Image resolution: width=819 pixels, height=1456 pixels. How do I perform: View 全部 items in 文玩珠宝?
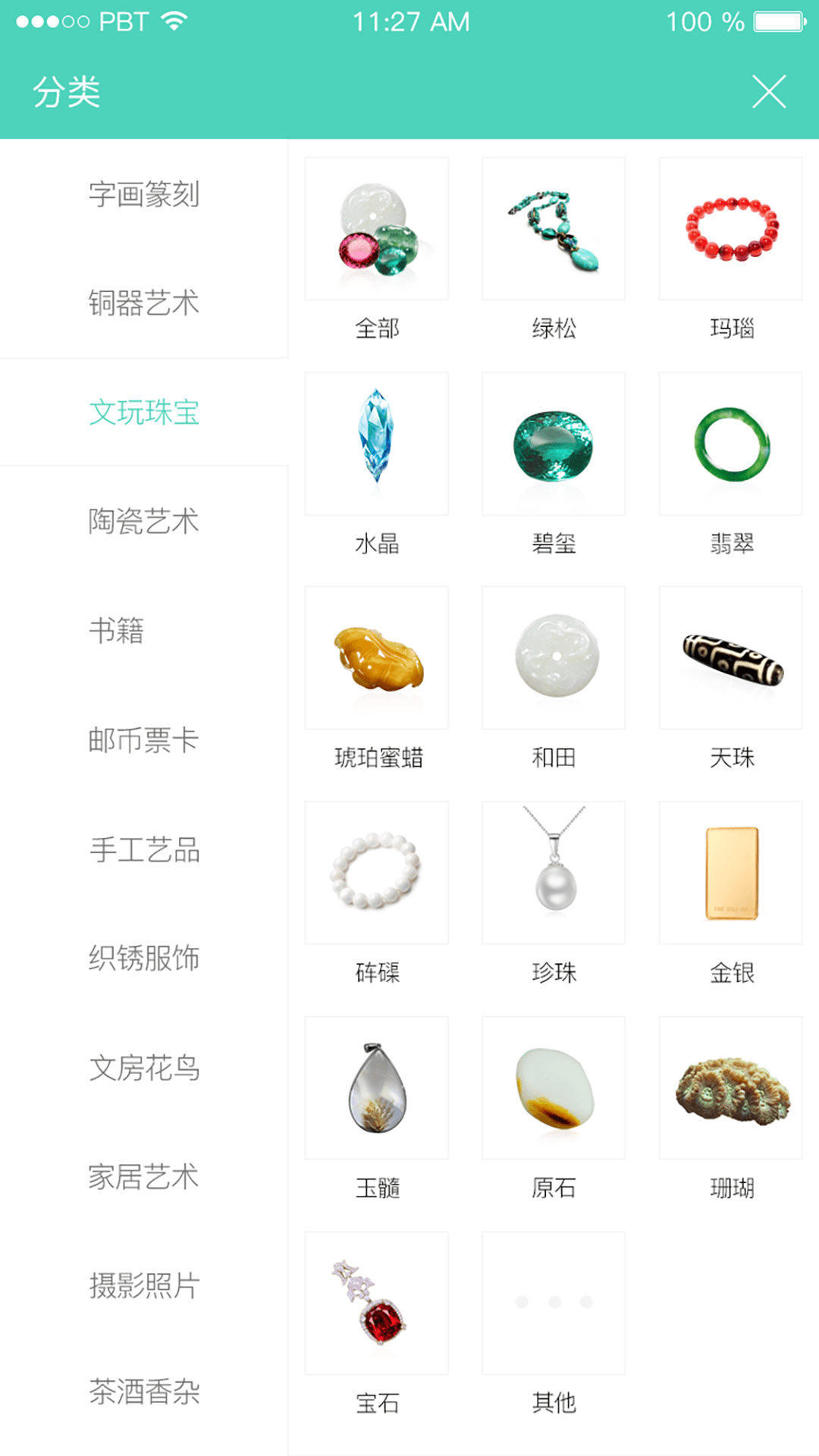tap(377, 229)
